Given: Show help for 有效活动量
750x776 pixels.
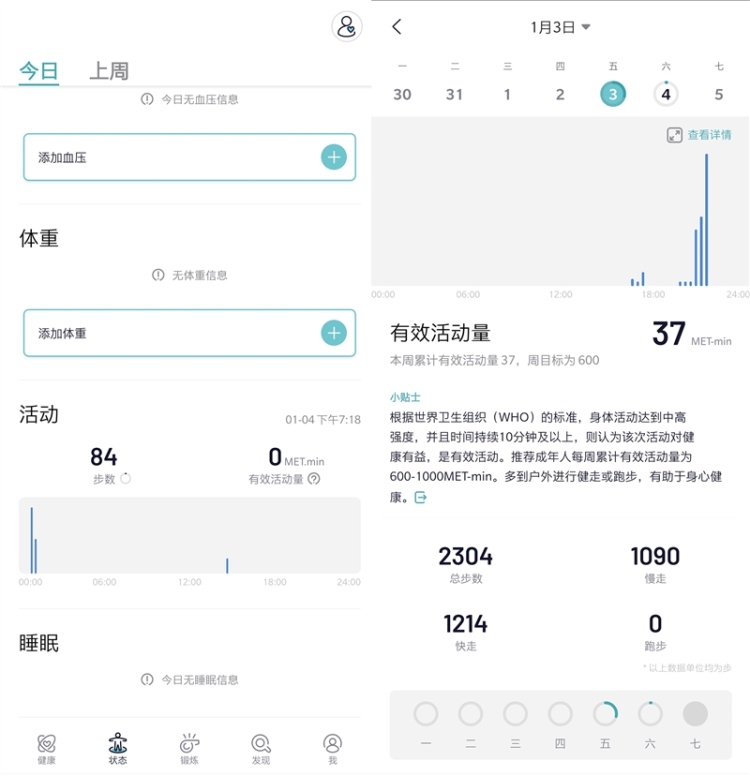Looking at the screenshot, I should [314, 479].
